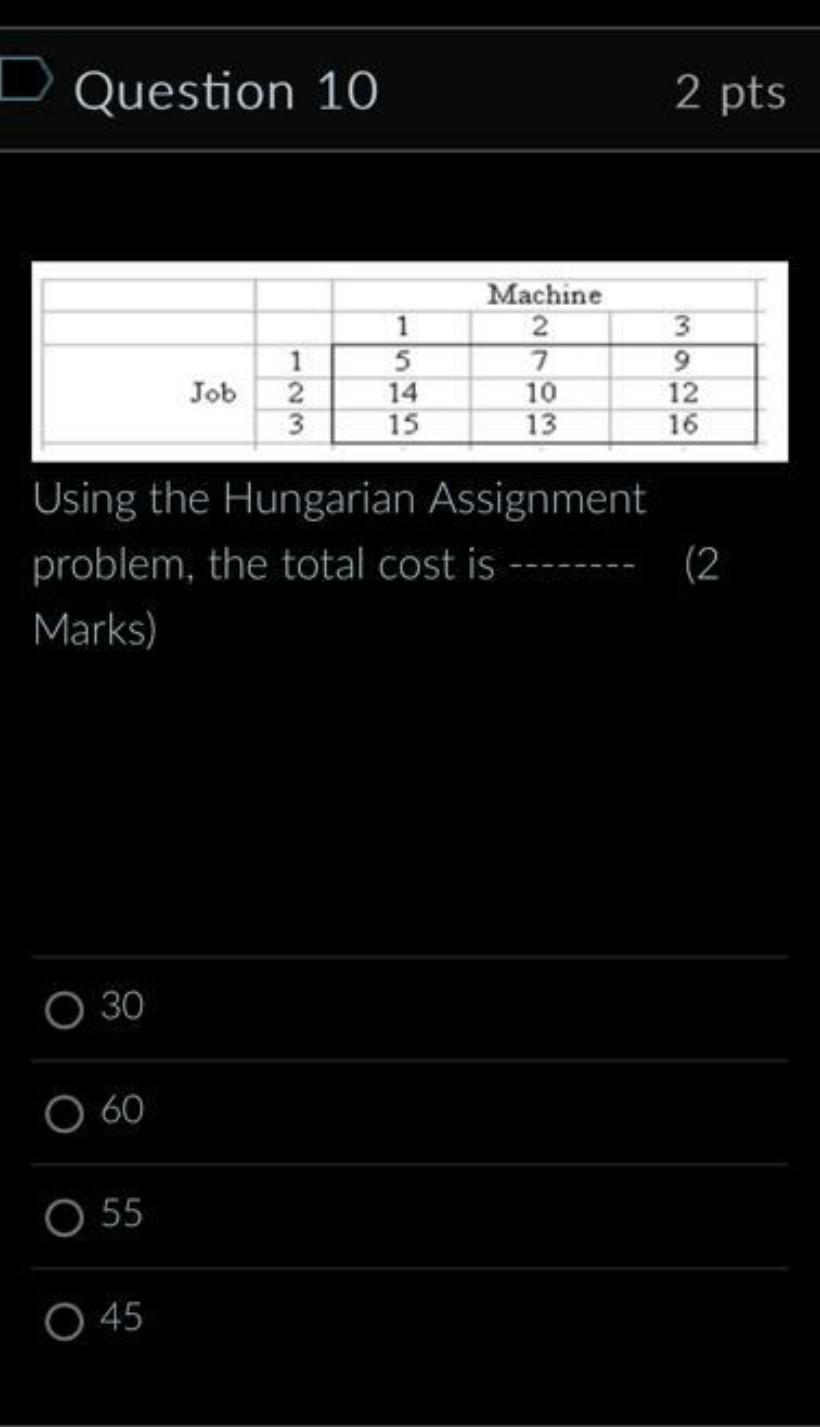Choose 55 as the total cost answer
This screenshot has width=820, height=1427.
[x=66, y=1218]
